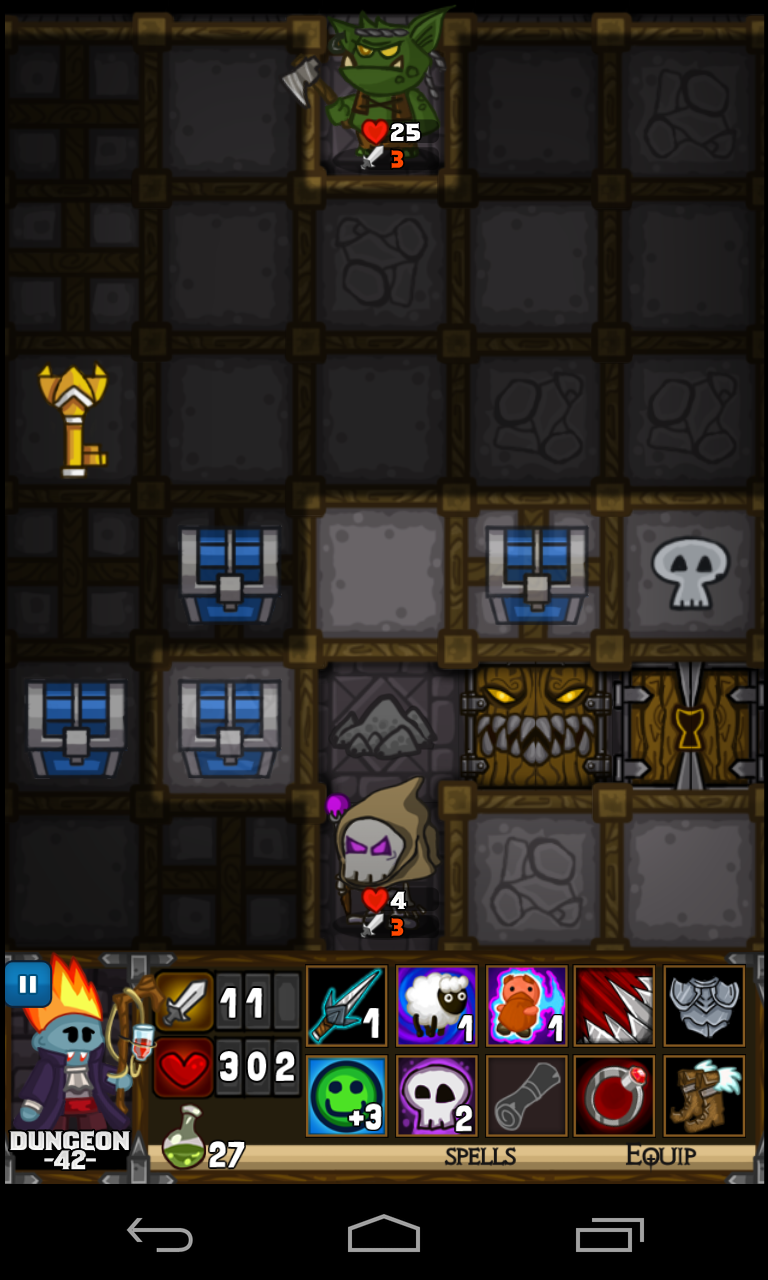Screen dimensions: 768x1280
Task: Tap the skull tile on the board
Action: (x=690, y=572)
